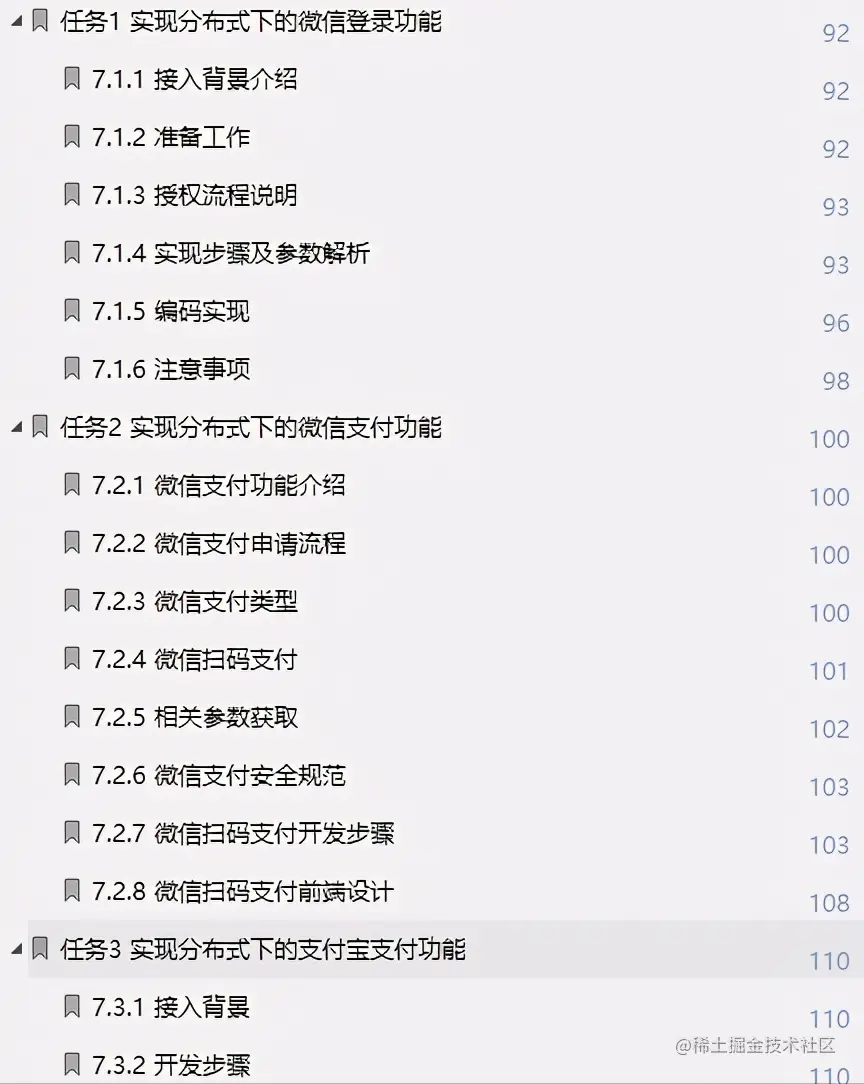Open 7.3.1 接入背景 bookmark

coord(170,1007)
